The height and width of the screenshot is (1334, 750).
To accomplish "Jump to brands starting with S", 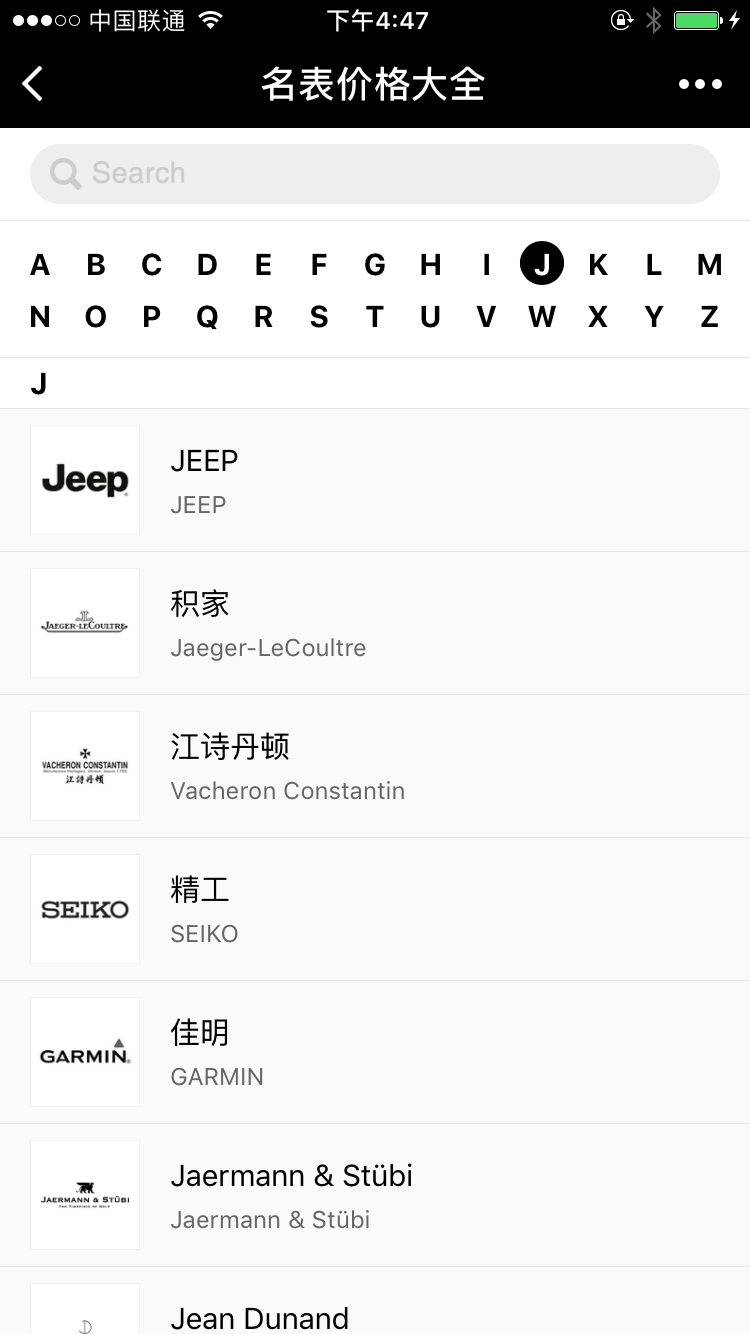I will (x=319, y=317).
